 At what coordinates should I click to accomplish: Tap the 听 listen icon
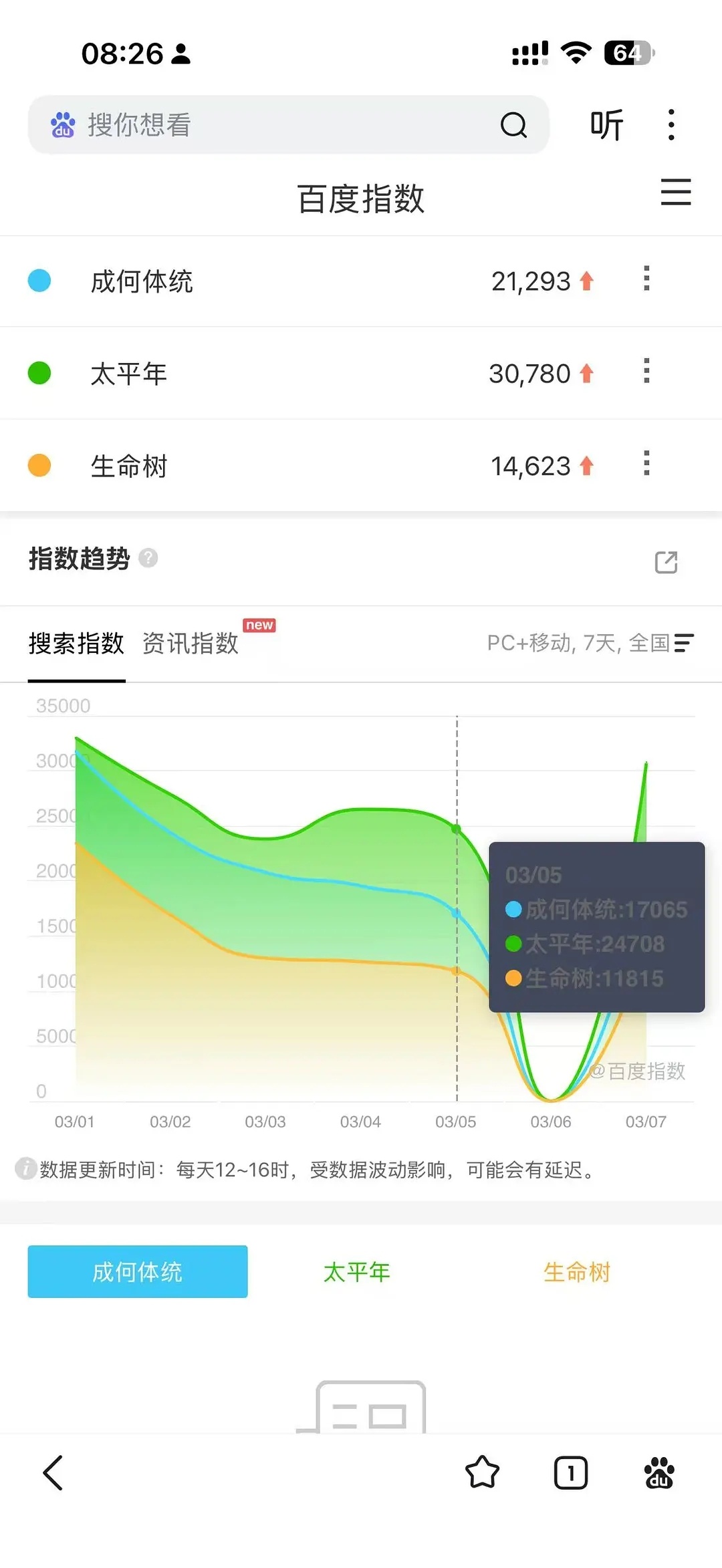(606, 126)
